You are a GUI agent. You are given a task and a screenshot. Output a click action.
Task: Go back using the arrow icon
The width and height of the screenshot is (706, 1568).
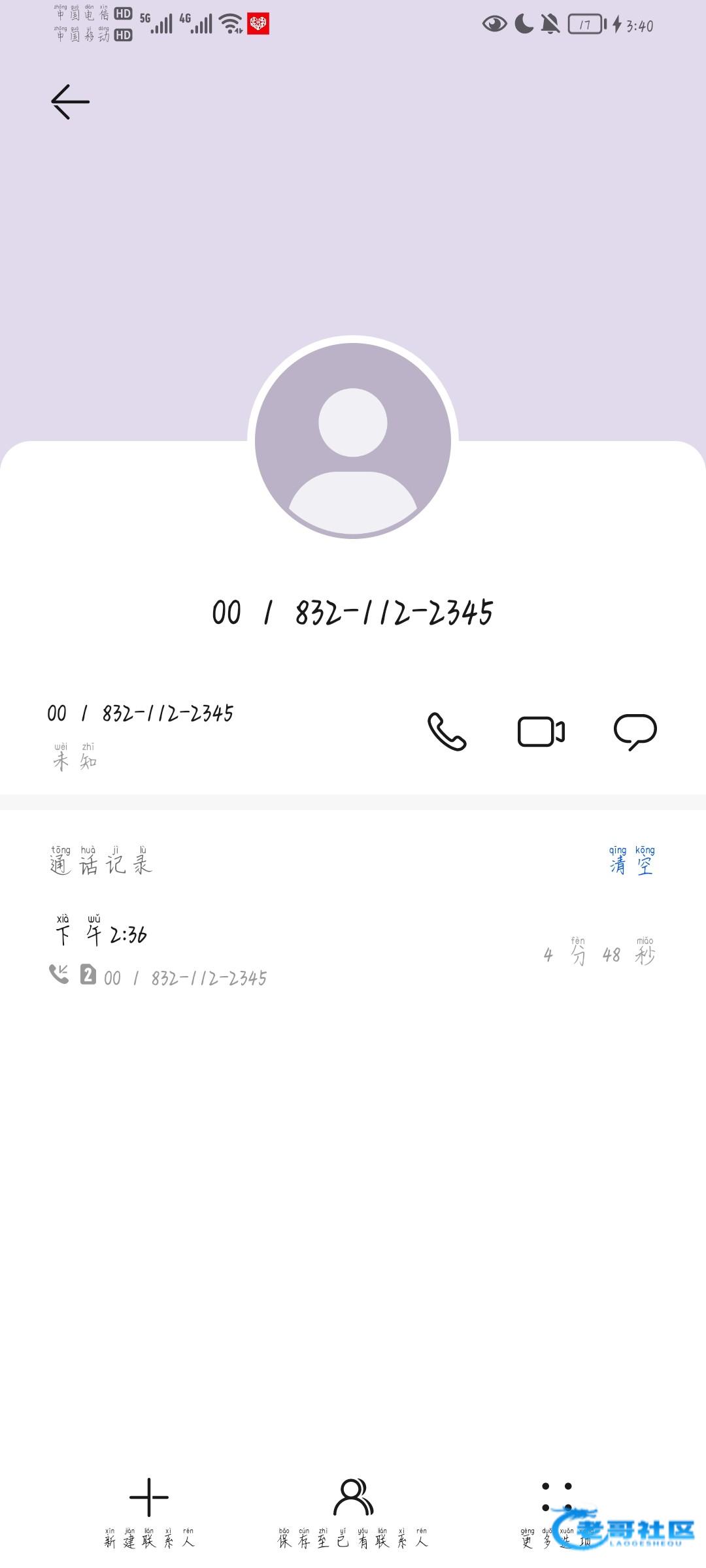click(x=71, y=102)
